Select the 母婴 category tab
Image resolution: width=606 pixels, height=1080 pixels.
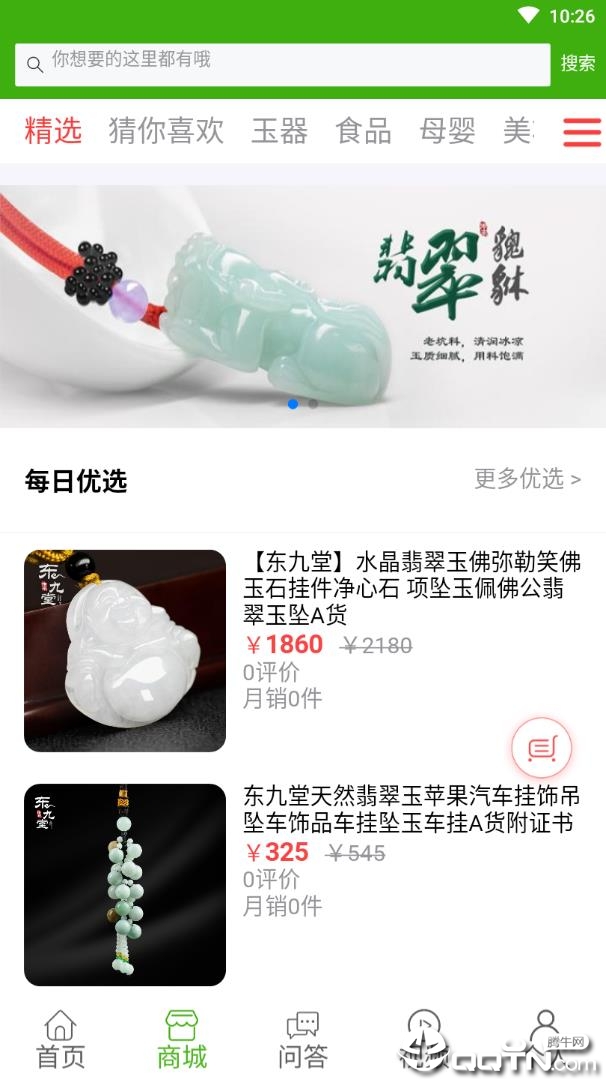[447, 131]
